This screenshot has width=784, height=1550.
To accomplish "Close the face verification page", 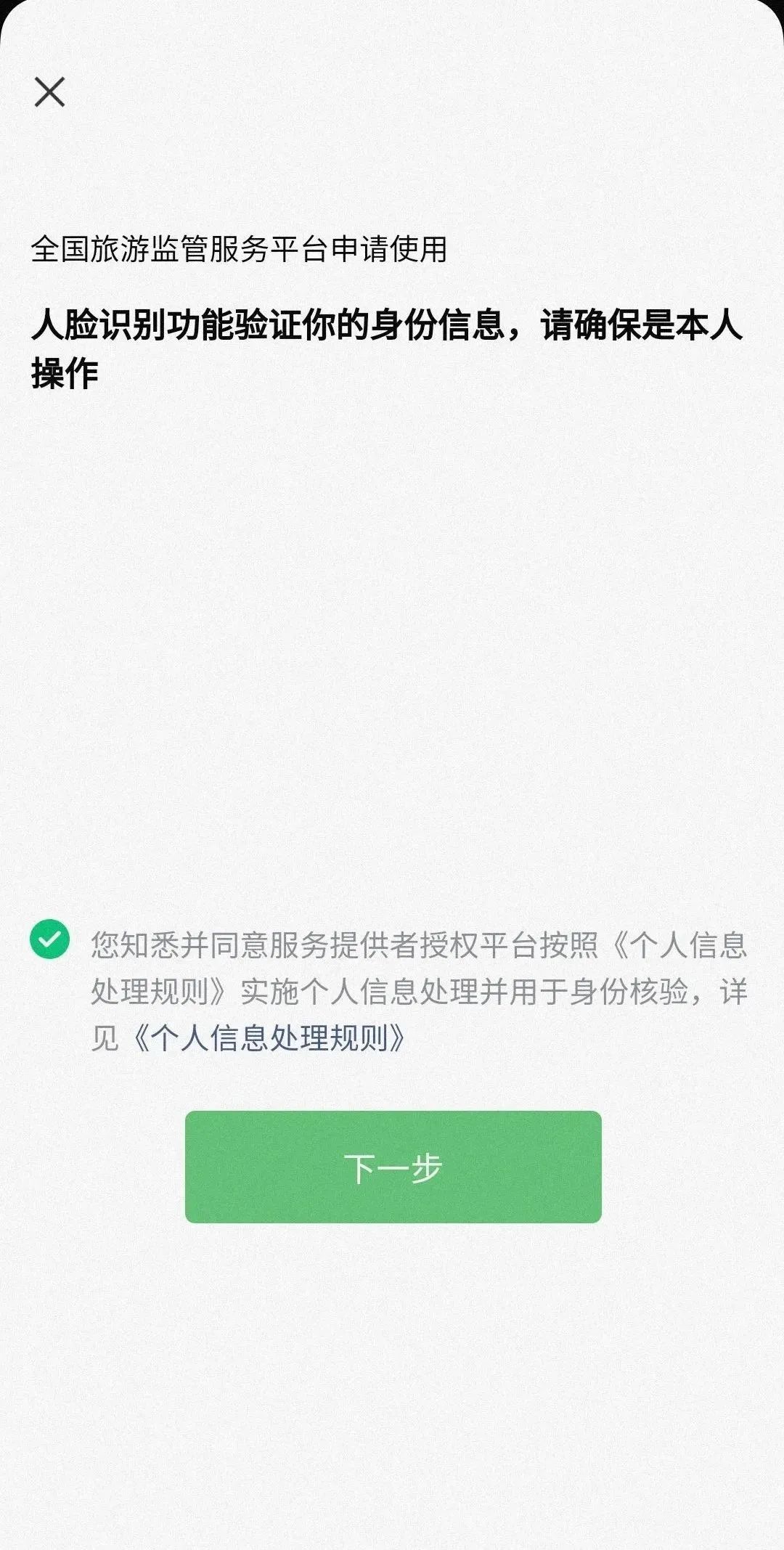I will point(49,92).
